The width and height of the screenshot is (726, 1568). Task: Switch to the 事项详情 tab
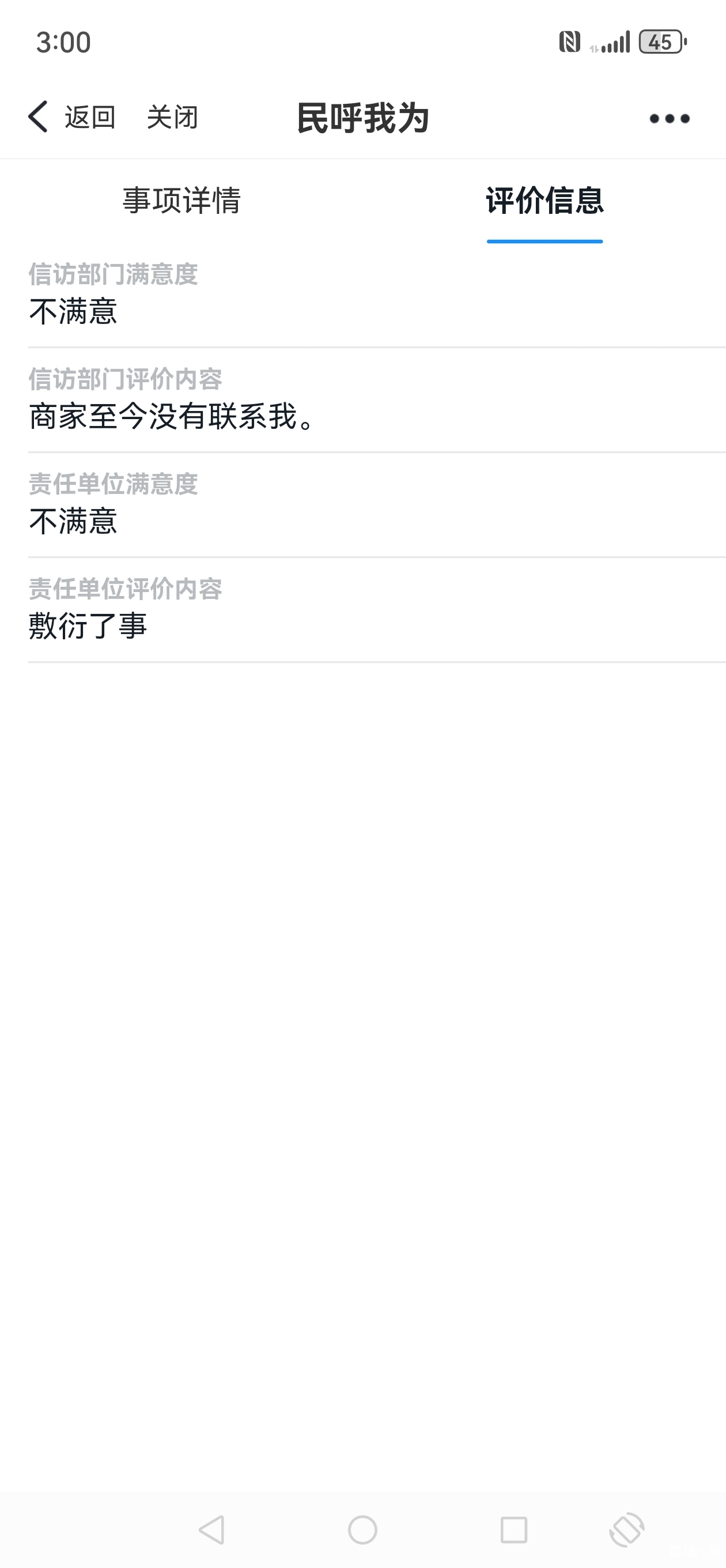click(181, 200)
